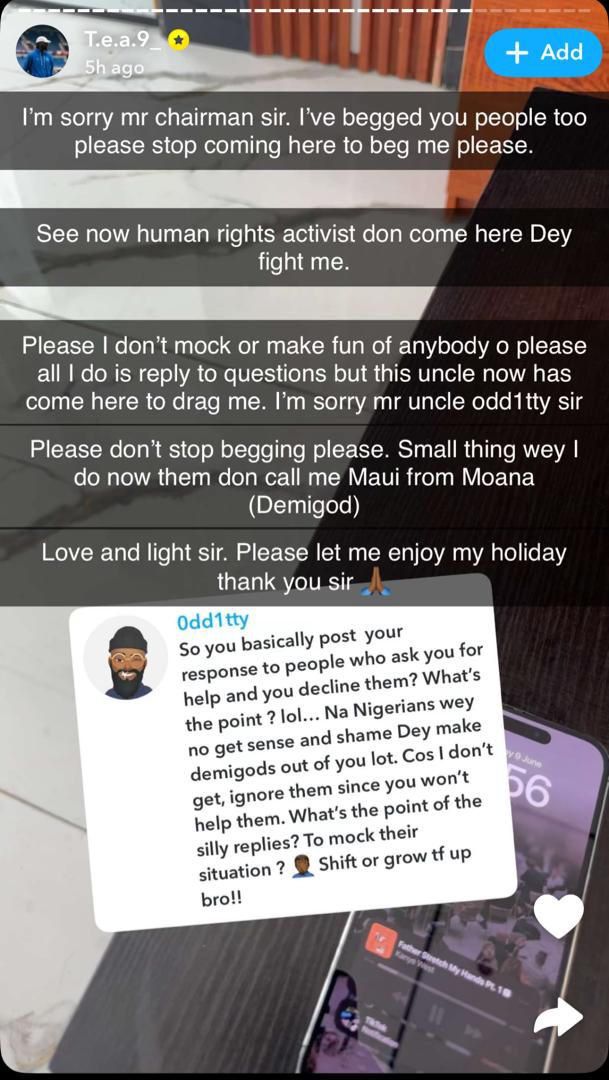The image size is (609, 1080).
Task: Like this story with the heart
Action: [x=558, y=915]
